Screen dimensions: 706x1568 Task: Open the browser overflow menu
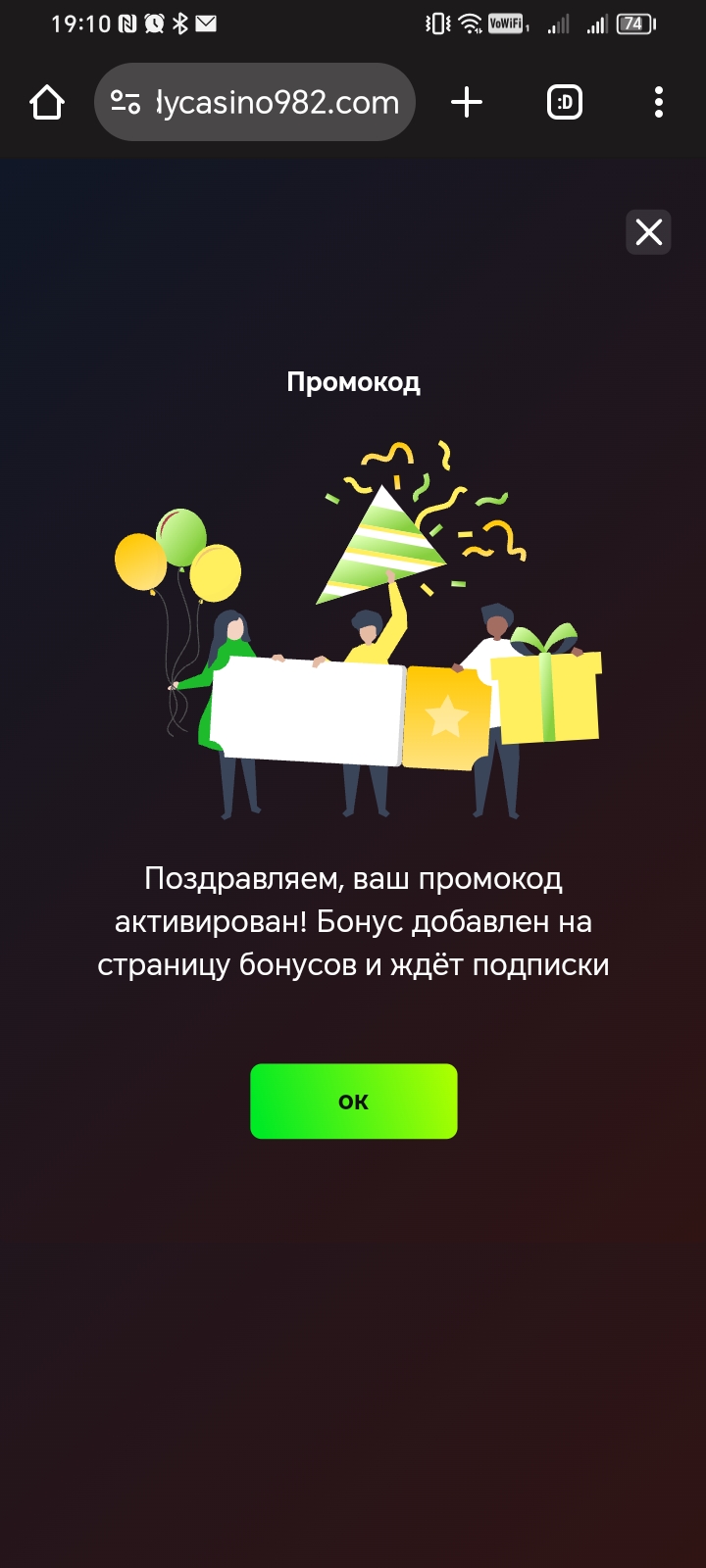(x=658, y=102)
